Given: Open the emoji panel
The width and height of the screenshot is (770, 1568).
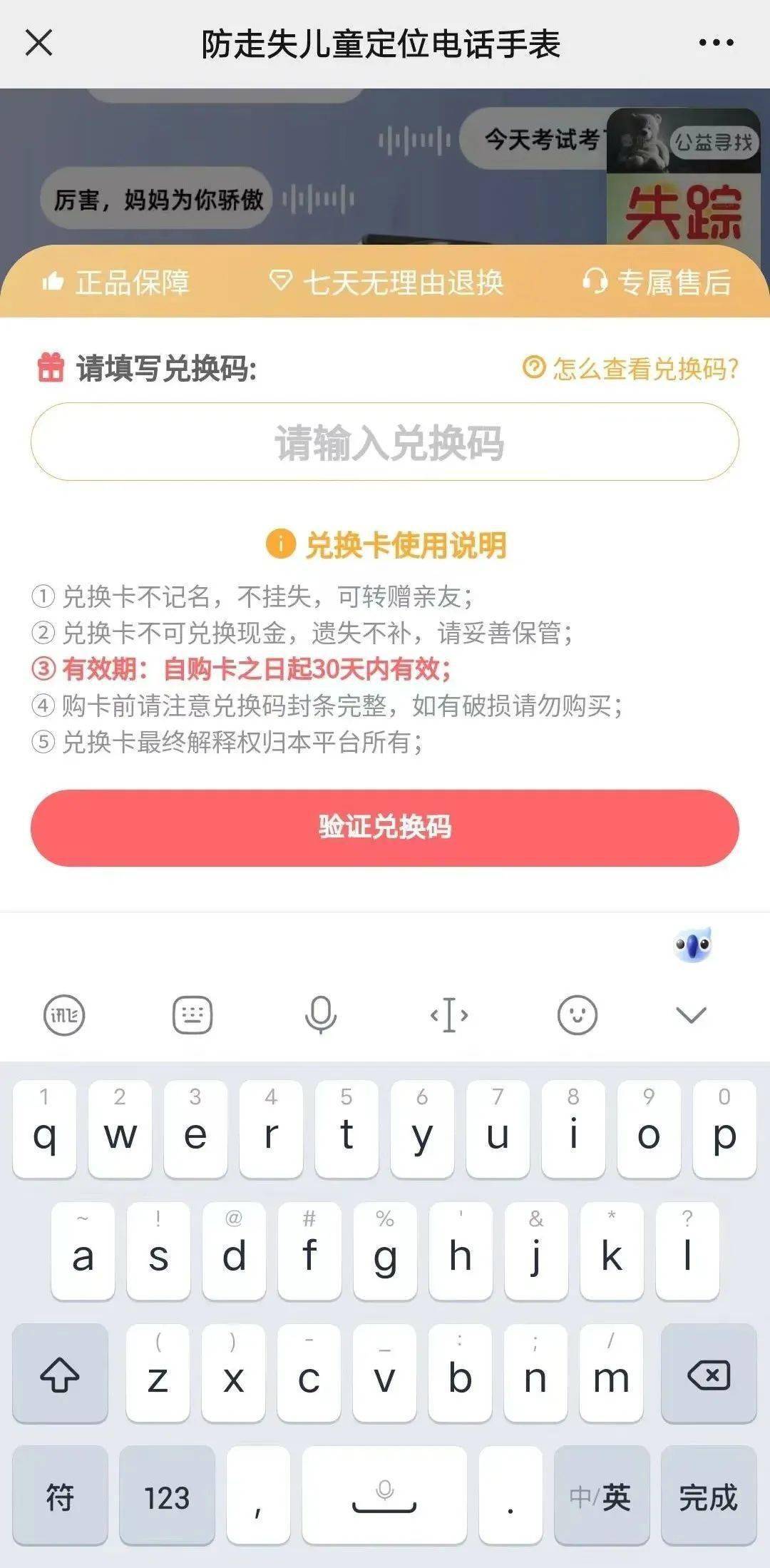Looking at the screenshot, I should [x=577, y=1014].
